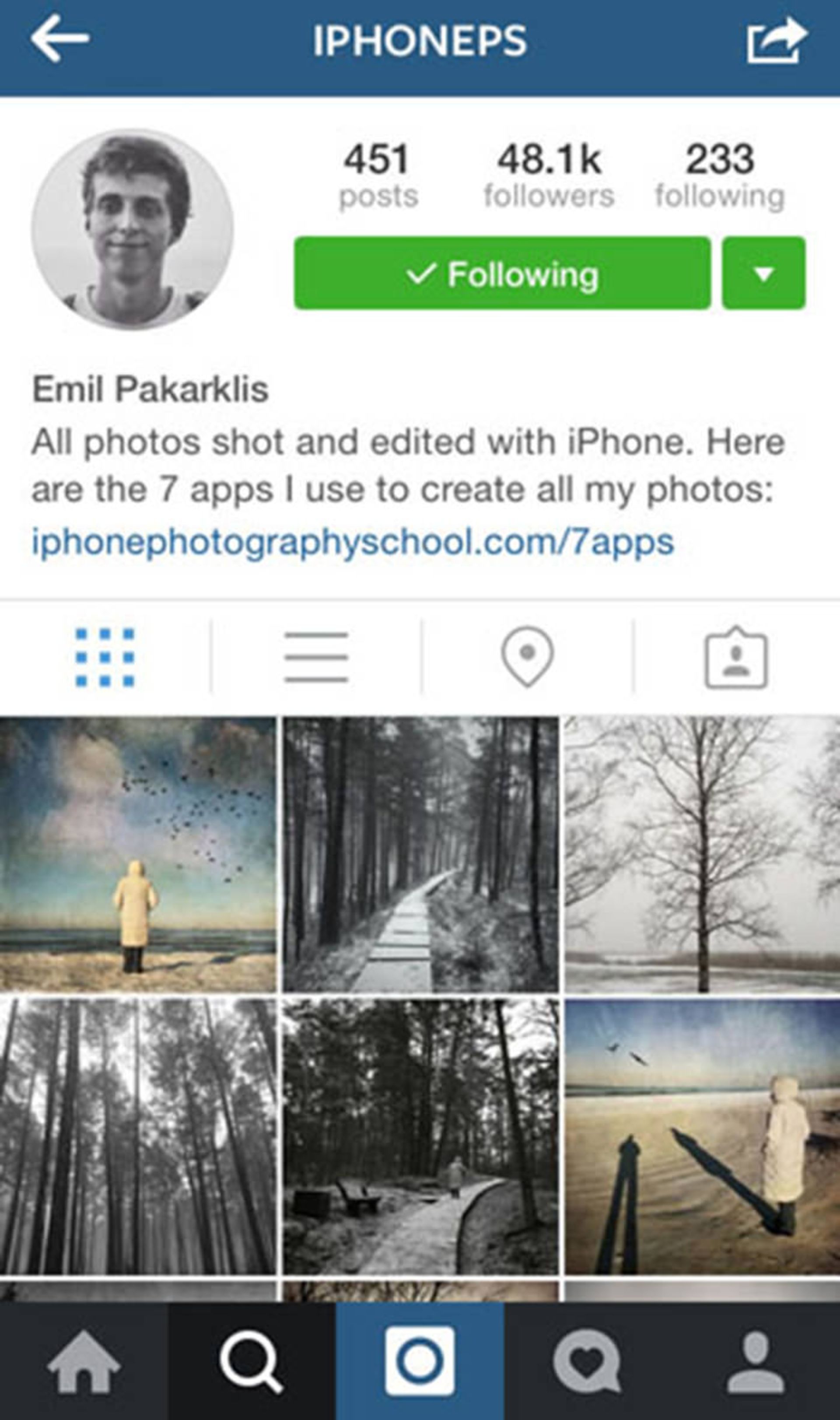Open the iphonephotographyschool.com/7apps link
Viewport: 840px width, 1420px height.
[x=353, y=542]
